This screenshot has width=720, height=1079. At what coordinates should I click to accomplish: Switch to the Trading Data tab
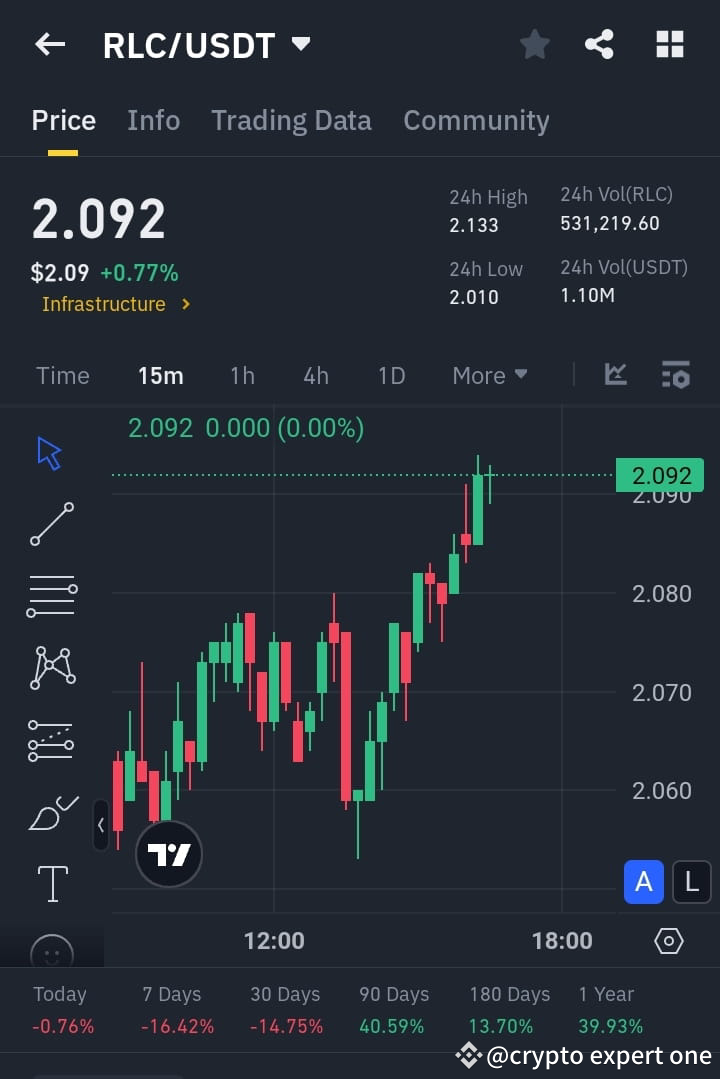tap(291, 120)
